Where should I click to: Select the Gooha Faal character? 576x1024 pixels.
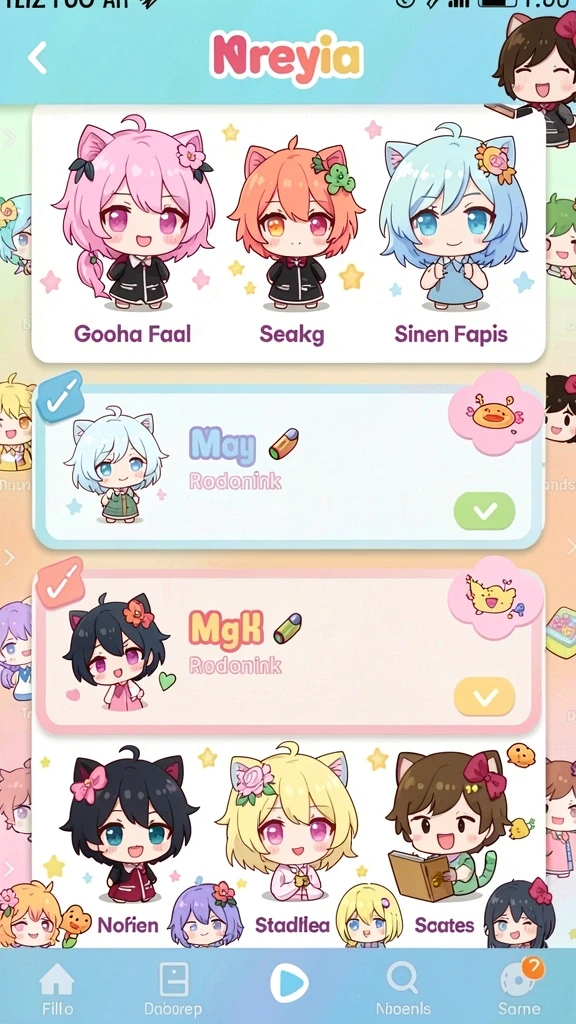(133, 231)
